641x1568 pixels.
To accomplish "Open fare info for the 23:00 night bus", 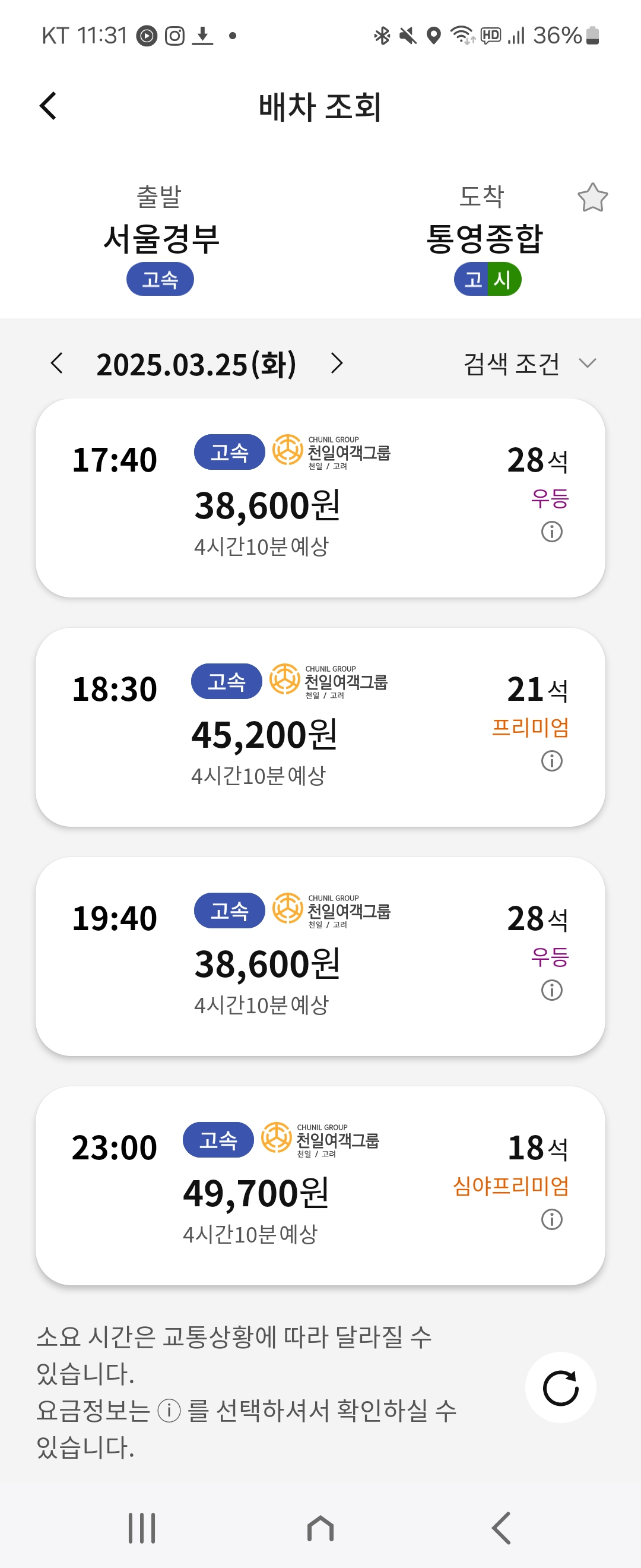I will point(551,1218).
